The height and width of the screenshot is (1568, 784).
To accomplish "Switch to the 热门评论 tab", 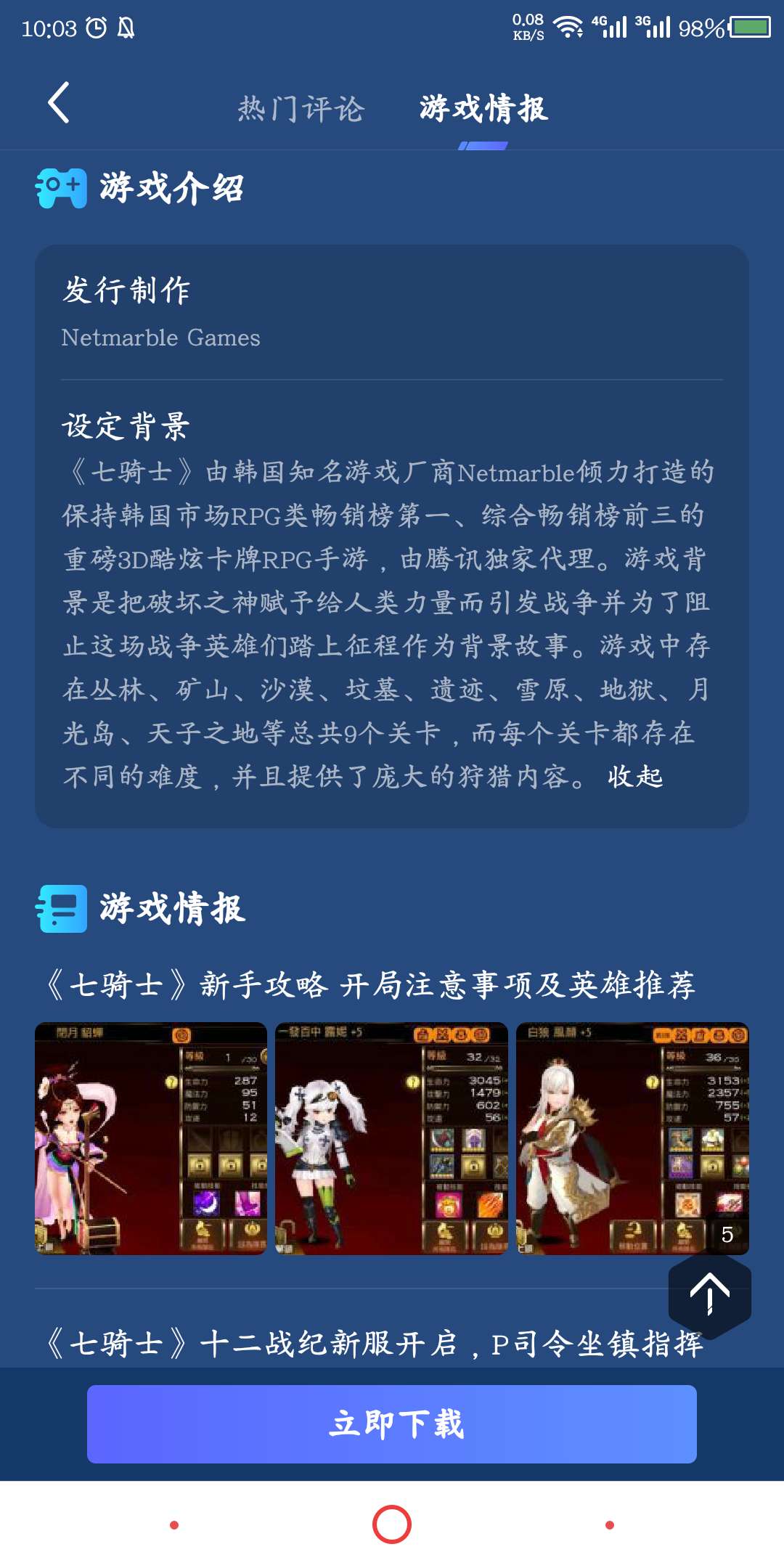I will (301, 109).
